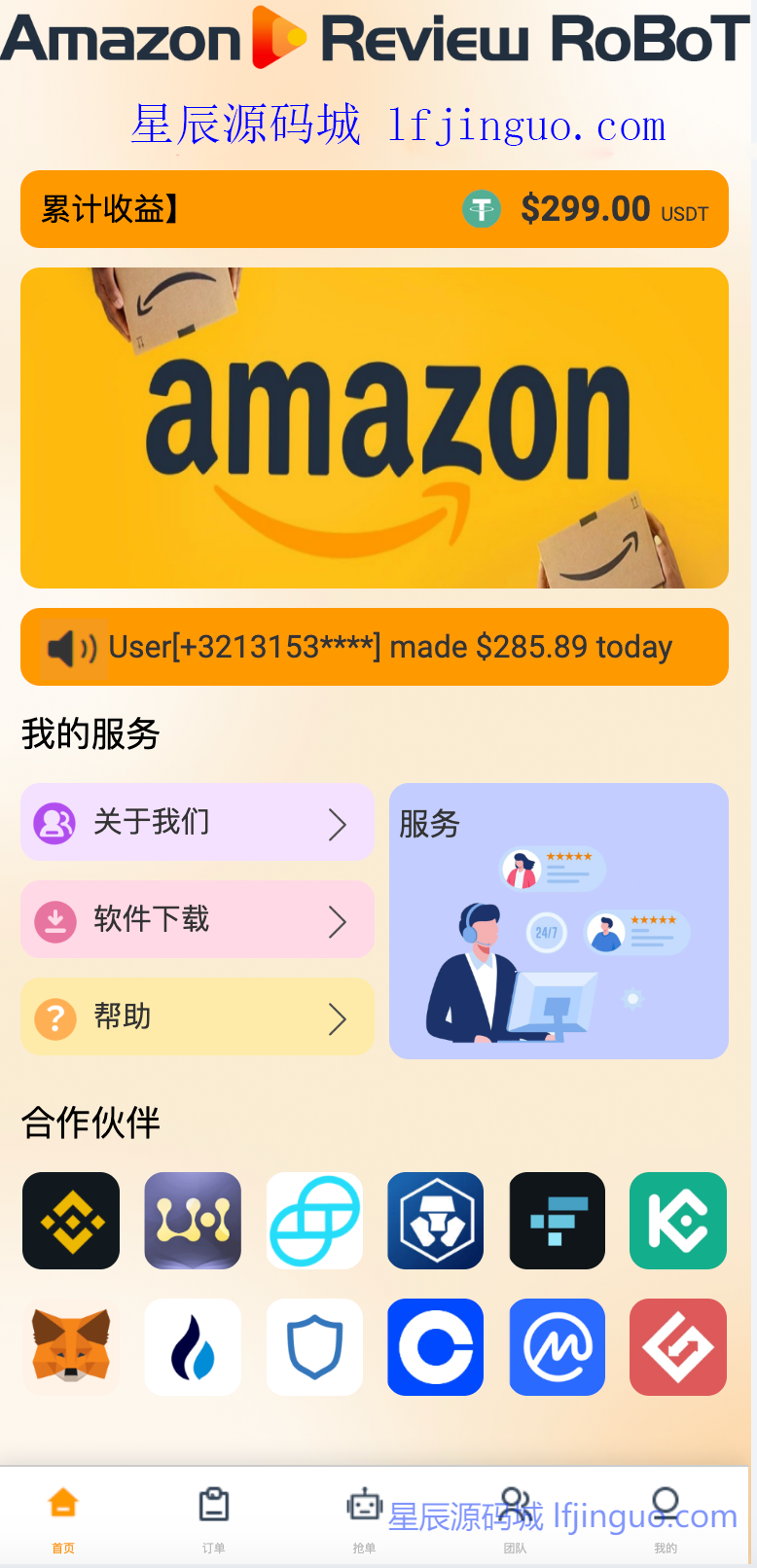Open the Trust Wallet shield partner icon

pos(314,1347)
